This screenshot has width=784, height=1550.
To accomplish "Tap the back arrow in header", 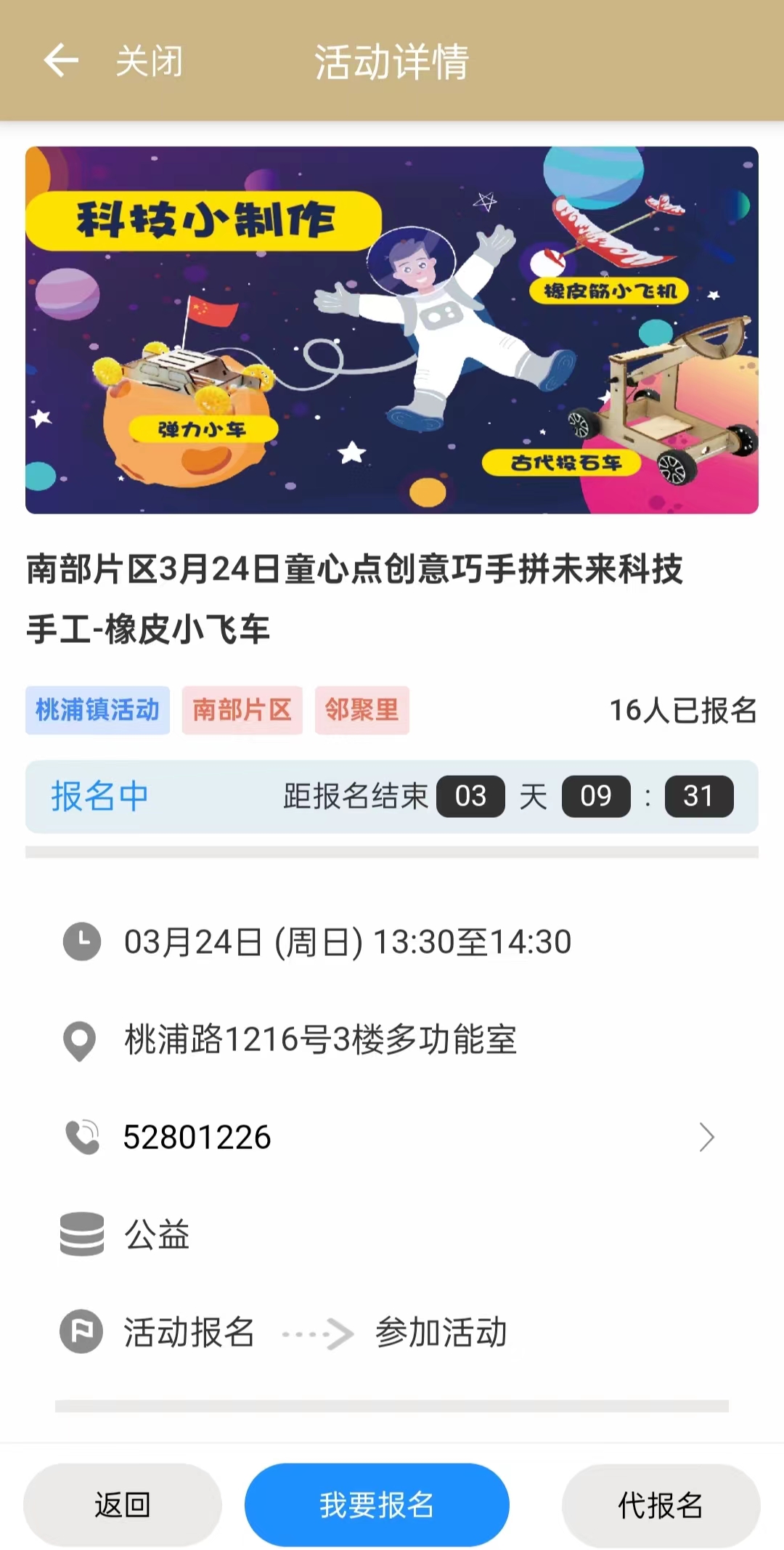I will click(x=61, y=60).
